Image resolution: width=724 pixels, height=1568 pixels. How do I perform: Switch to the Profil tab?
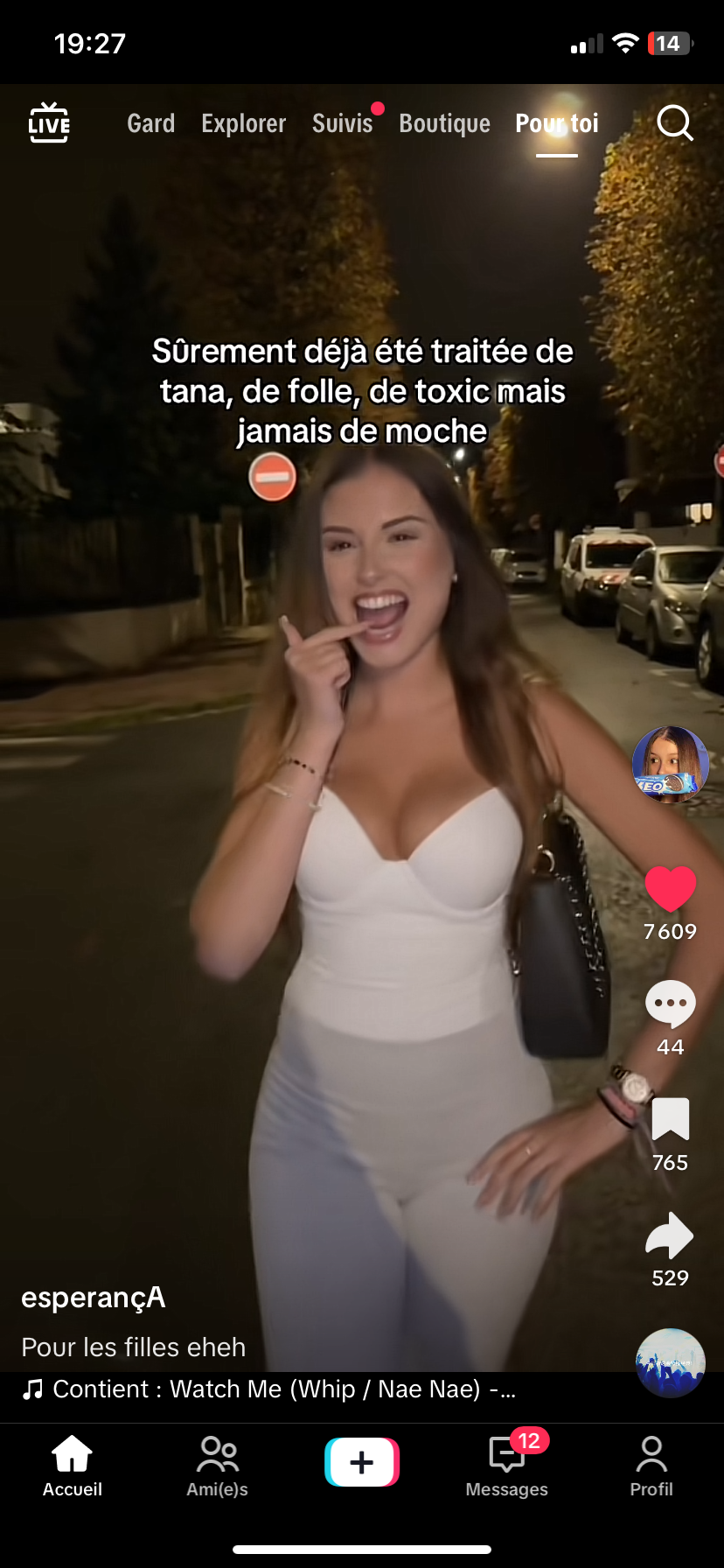tap(651, 1466)
